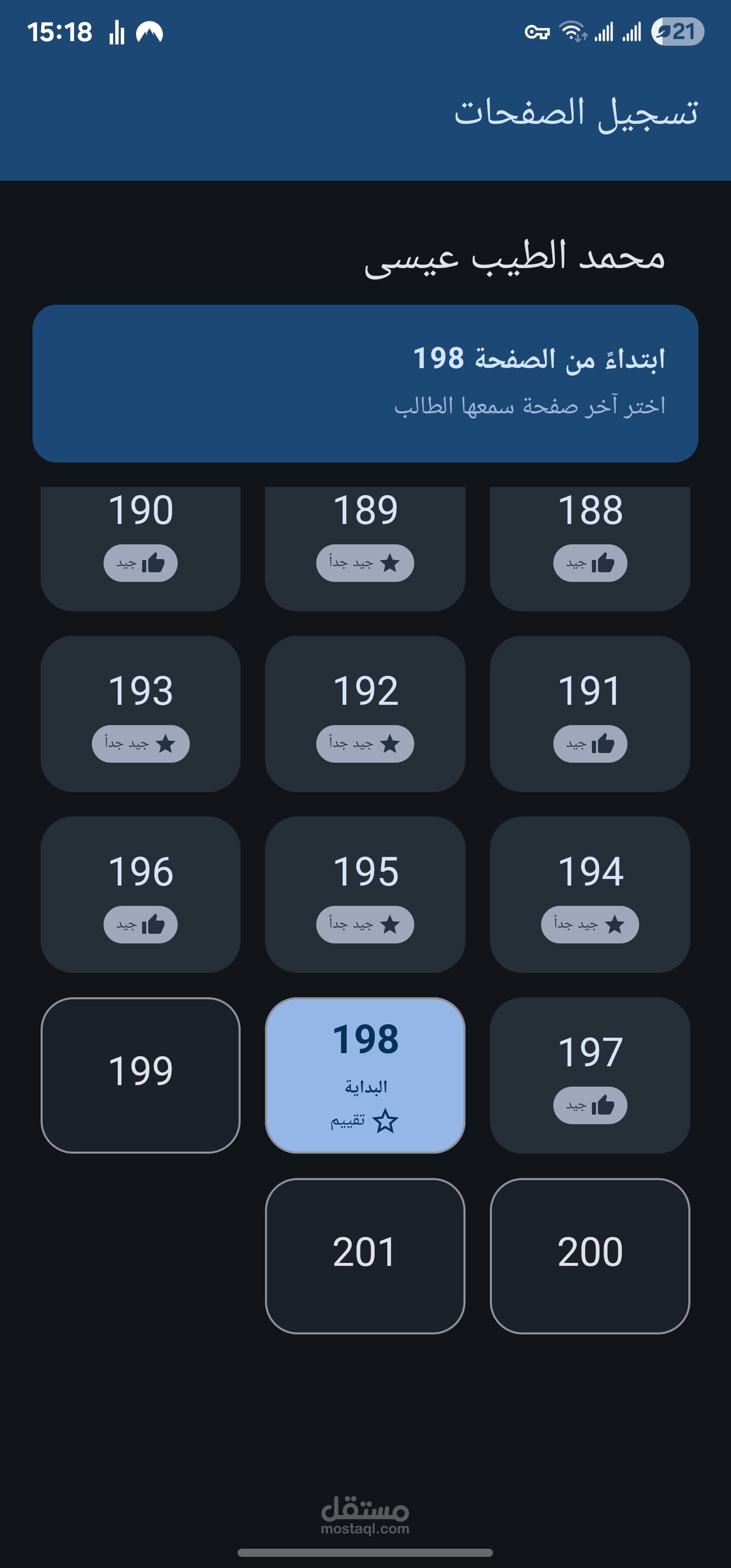Select page 200 card

point(589,1255)
